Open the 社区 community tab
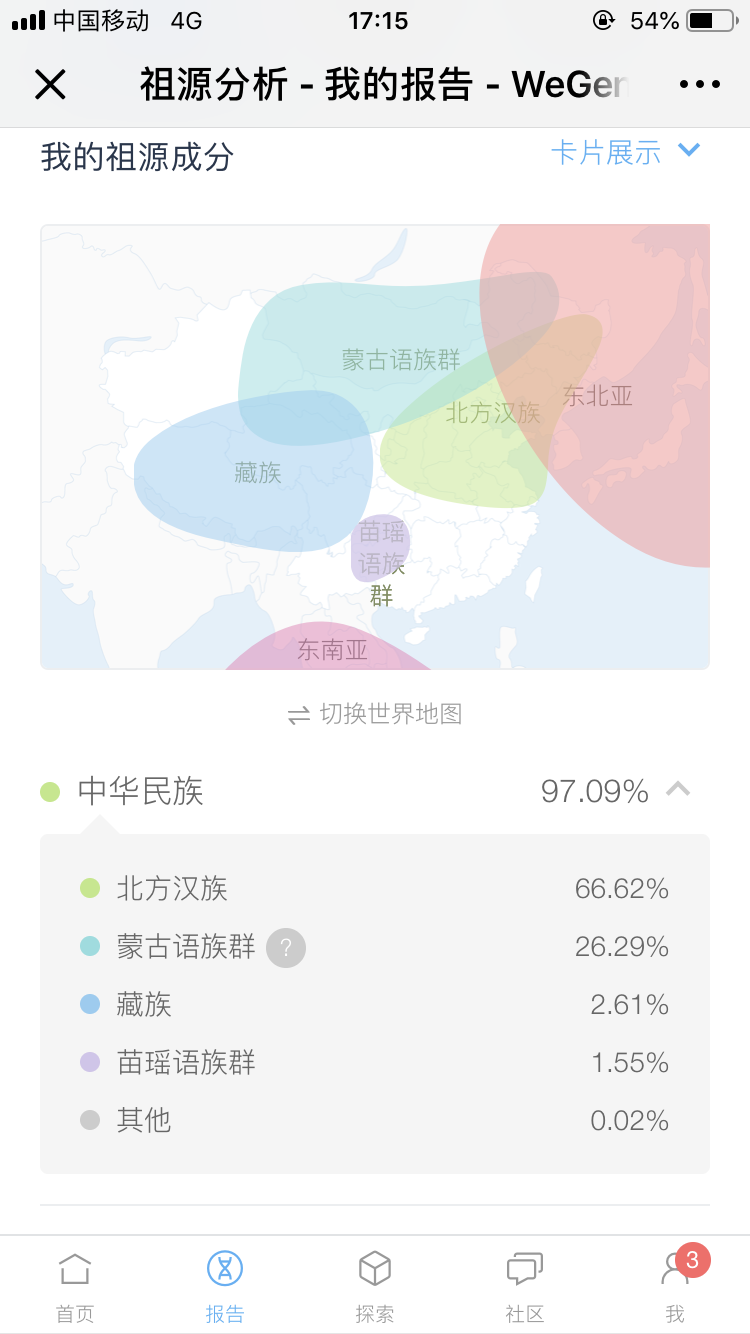Viewport: 750px width, 1334px height. click(525, 1285)
